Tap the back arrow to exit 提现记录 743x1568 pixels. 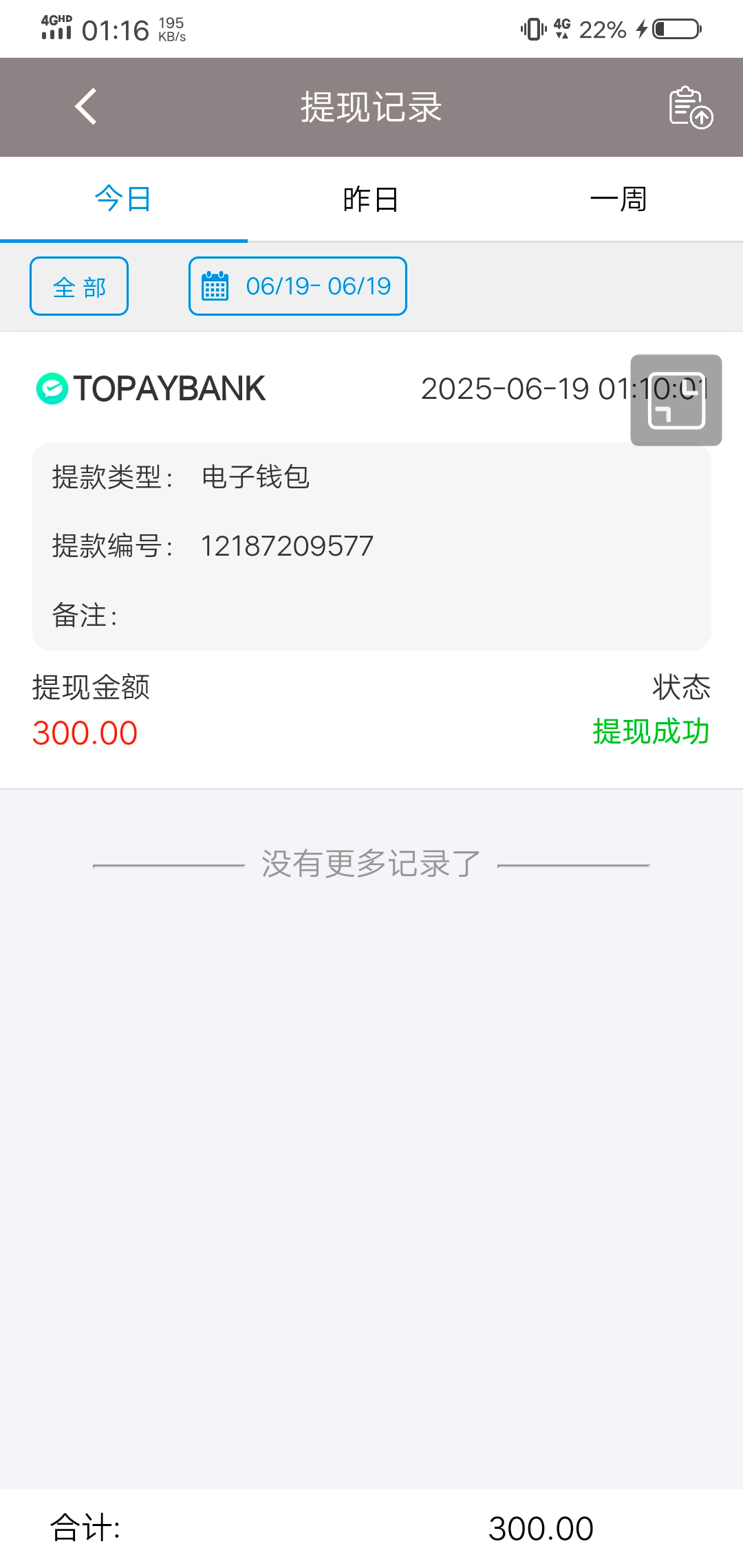coord(85,107)
